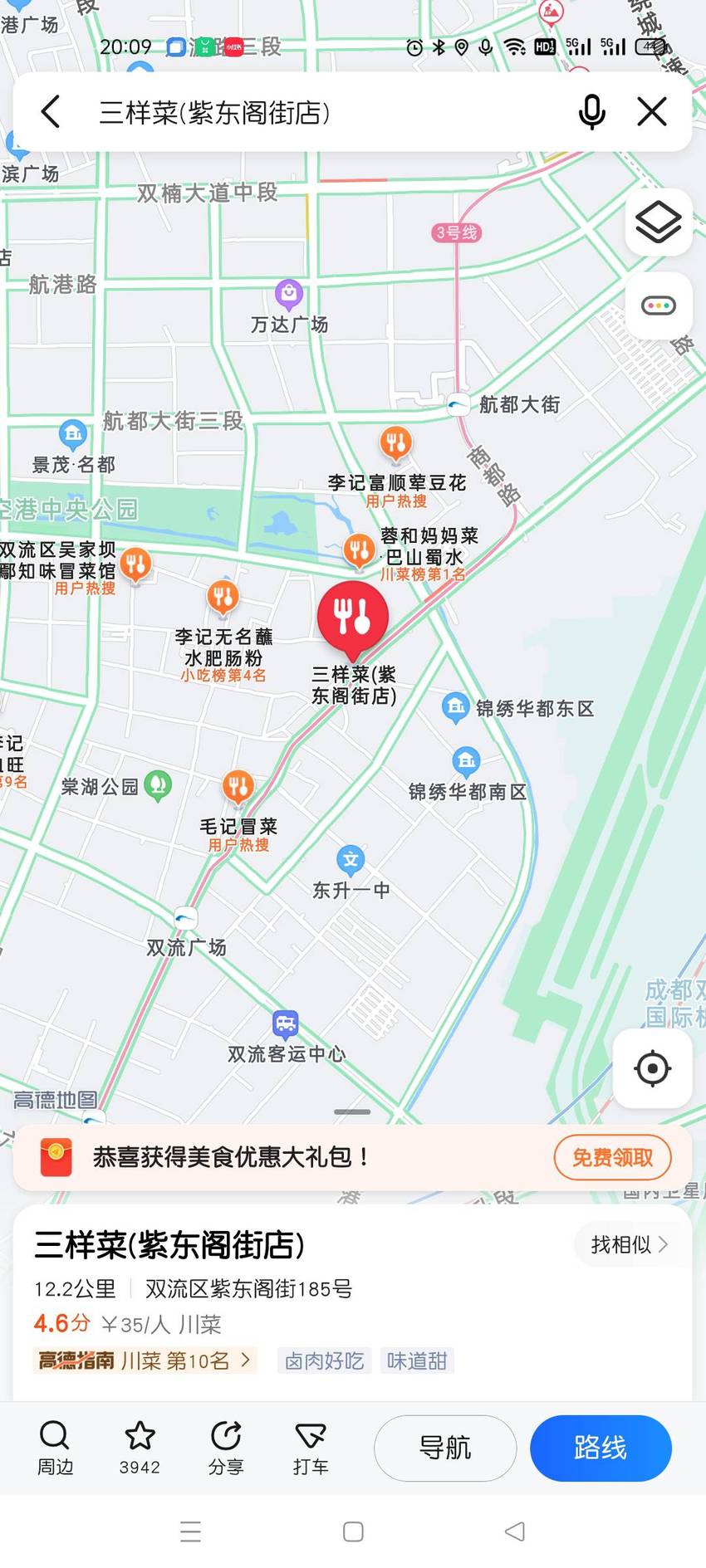Screen dimensions: 706x1568
Task: Find similar places with 找相似
Action: [x=630, y=1244]
